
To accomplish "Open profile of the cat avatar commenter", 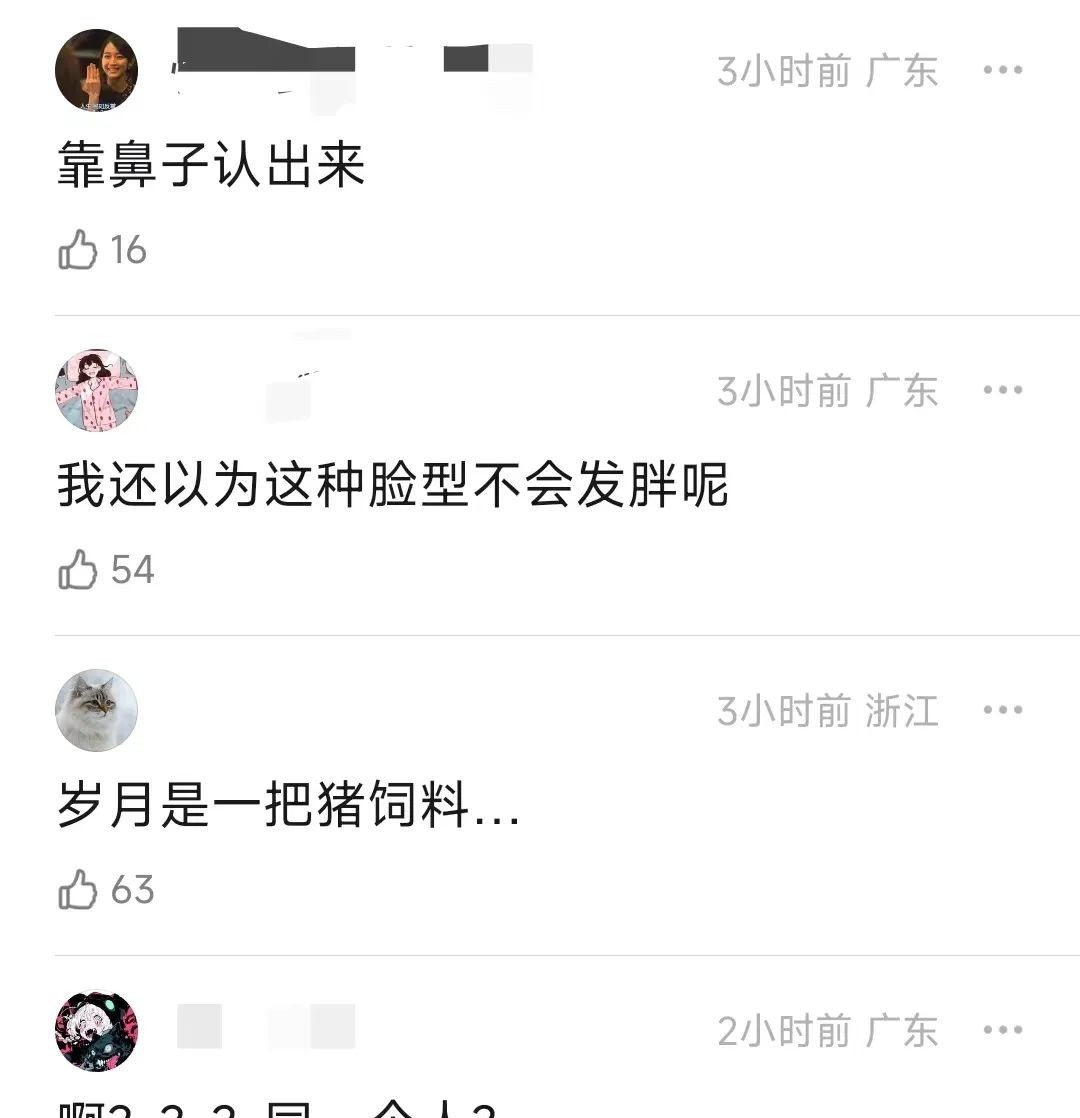I will [x=96, y=710].
